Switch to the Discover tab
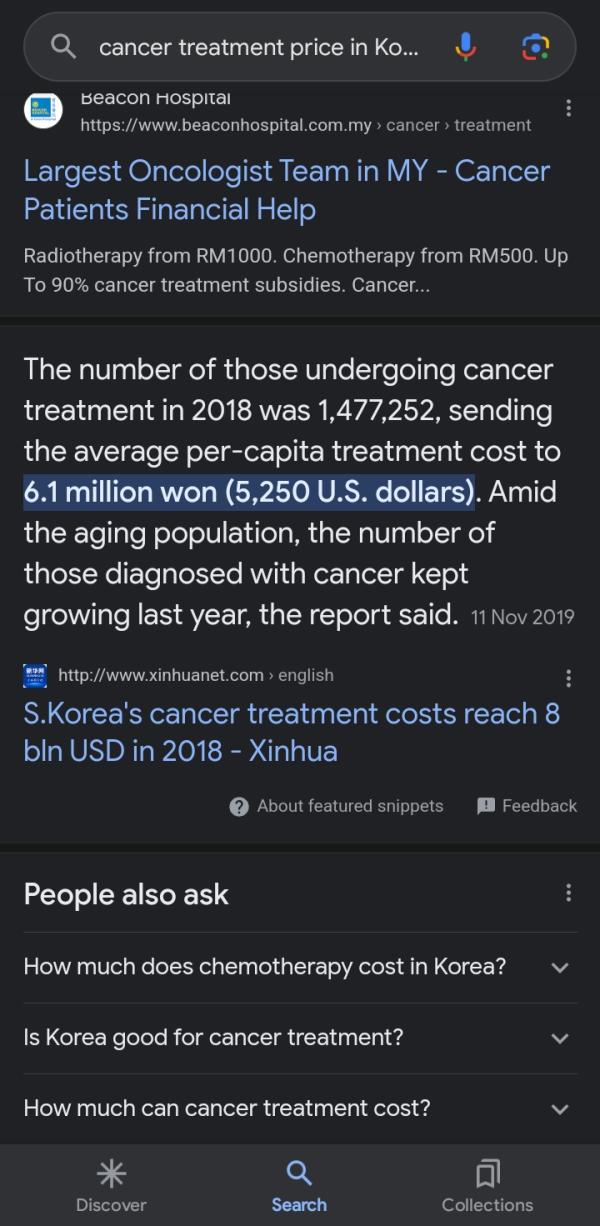Viewport: 600px width, 1226px height. [111, 1185]
